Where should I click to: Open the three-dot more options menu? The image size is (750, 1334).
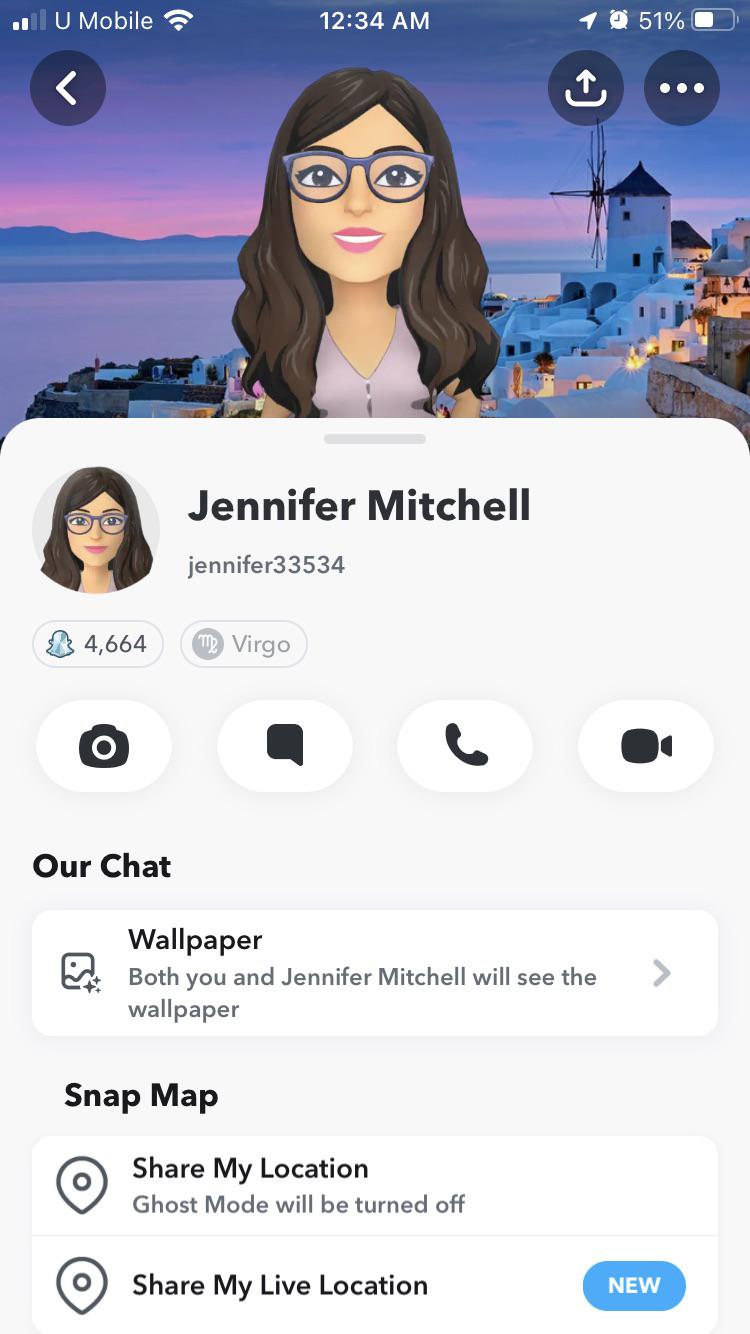pos(682,88)
